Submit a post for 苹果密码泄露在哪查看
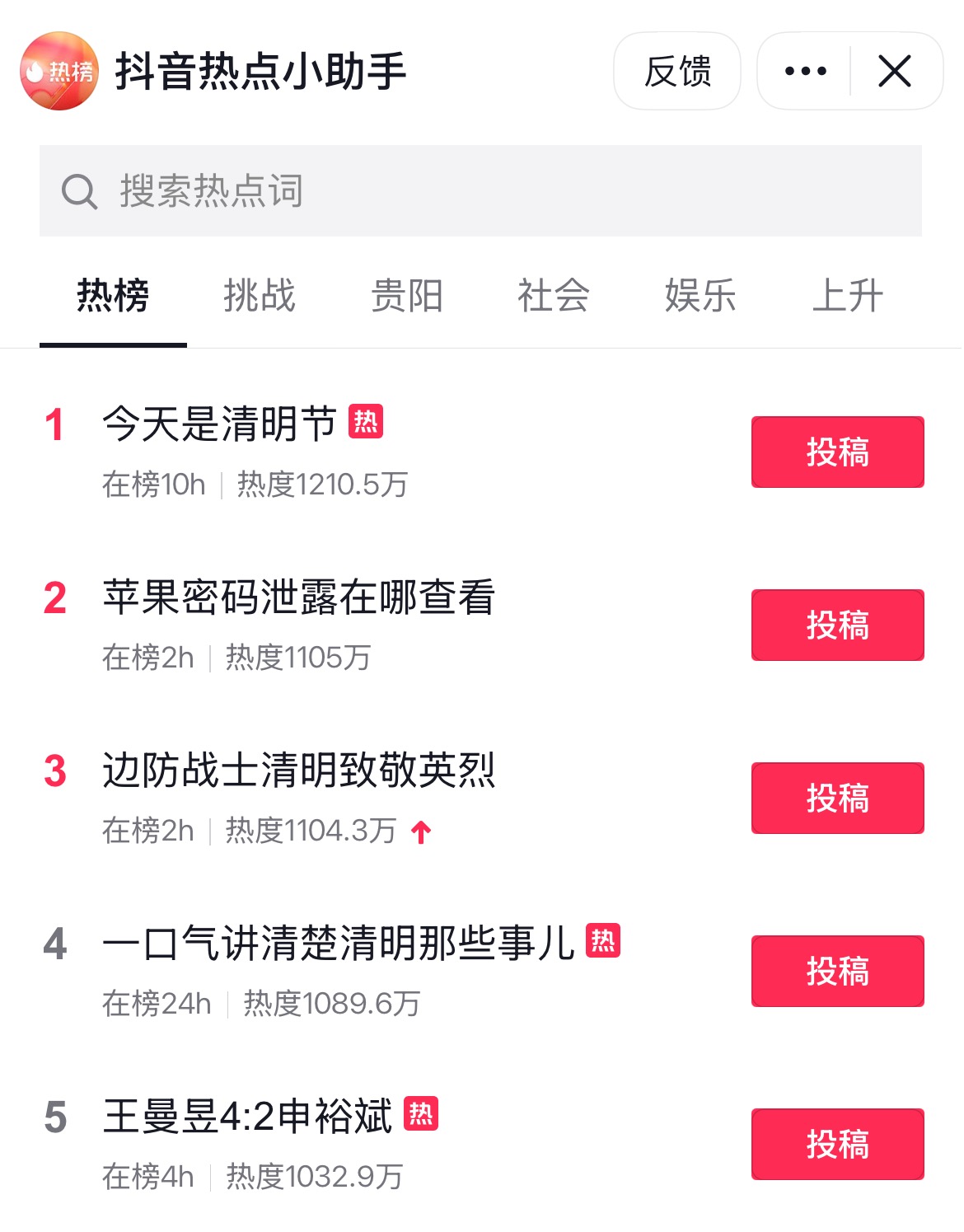964x1232 pixels. [837, 625]
